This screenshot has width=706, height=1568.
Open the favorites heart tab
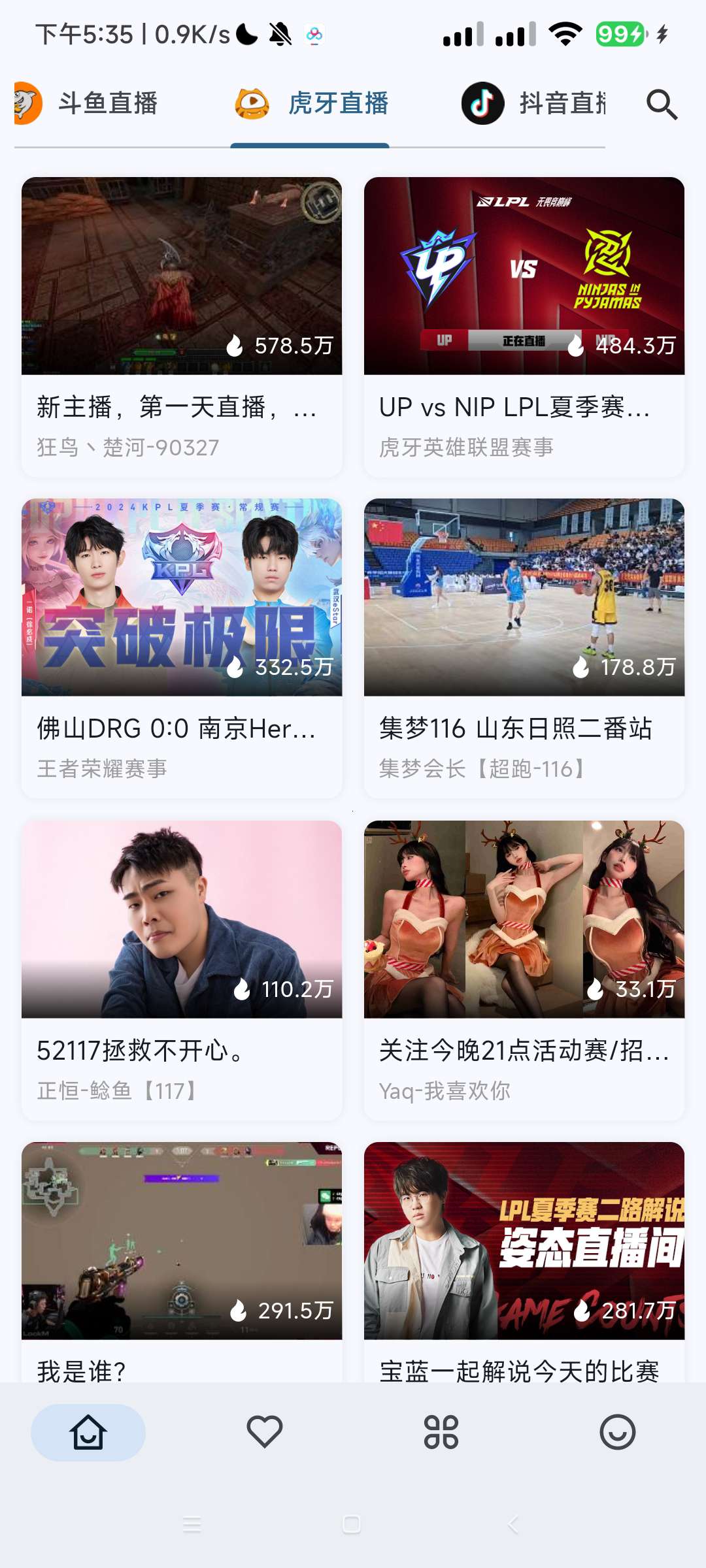coord(265,1432)
